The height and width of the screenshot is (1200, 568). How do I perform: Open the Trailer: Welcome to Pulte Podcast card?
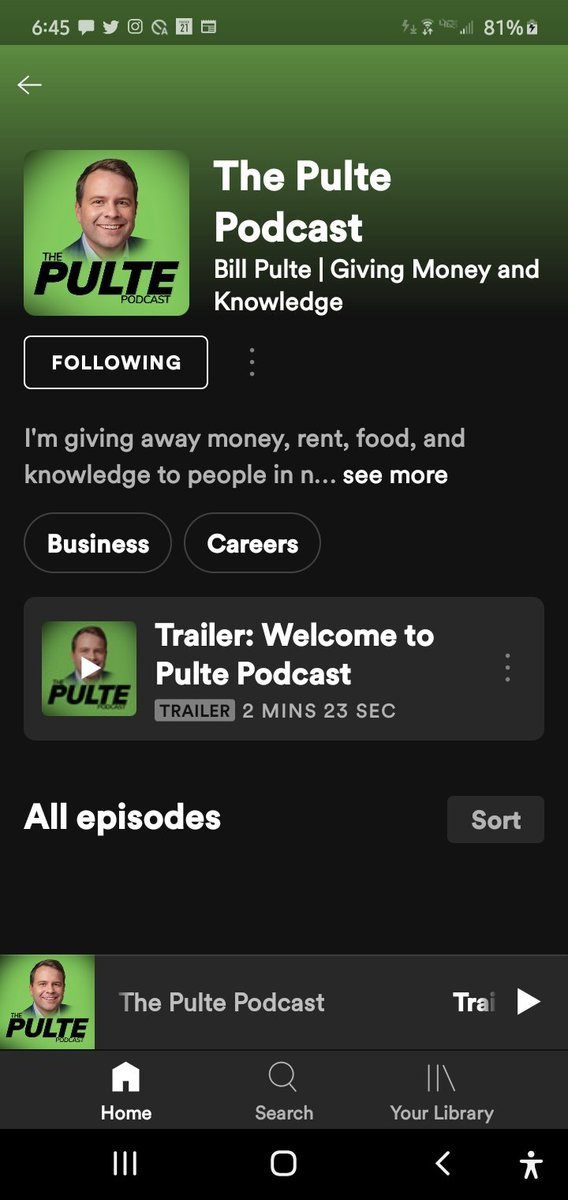pos(284,669)
